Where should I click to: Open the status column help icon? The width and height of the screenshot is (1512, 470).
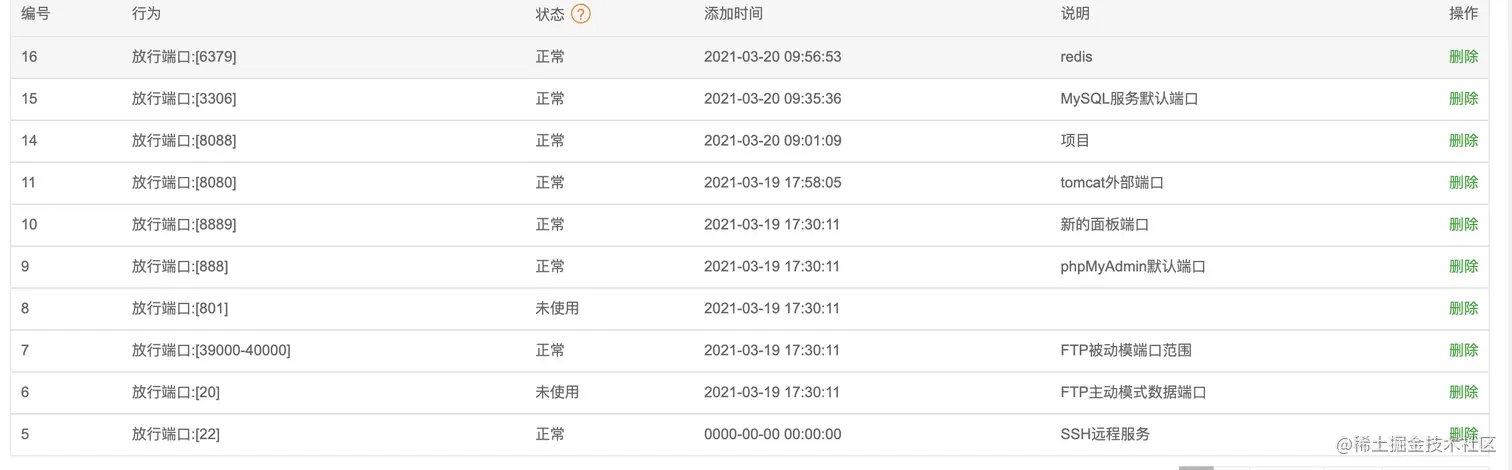(x=581, y=14)
